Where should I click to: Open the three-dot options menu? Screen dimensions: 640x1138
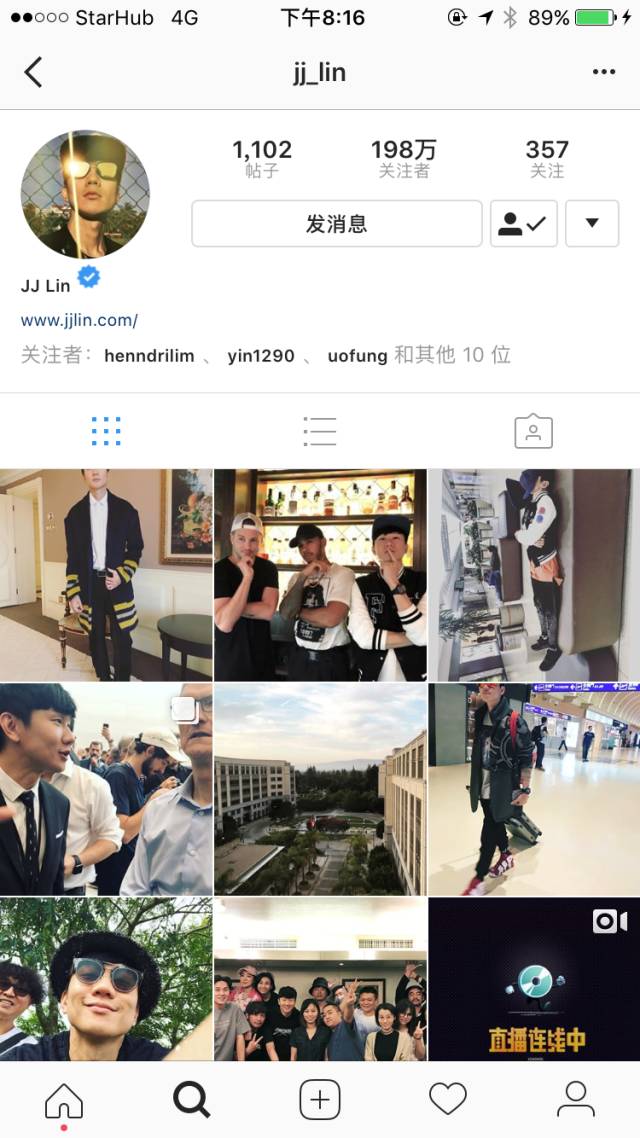(x=603, y=72)
